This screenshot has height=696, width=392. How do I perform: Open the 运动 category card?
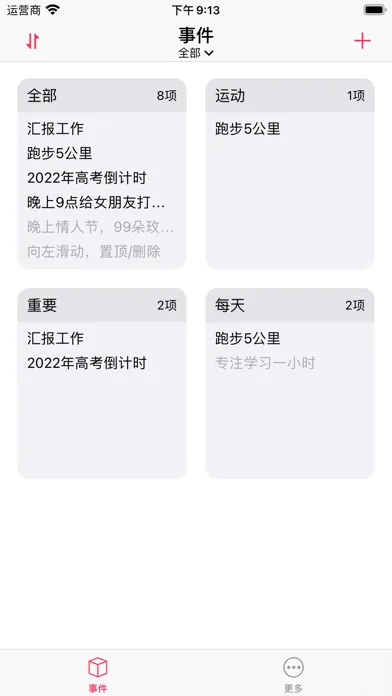pos(290,174)
